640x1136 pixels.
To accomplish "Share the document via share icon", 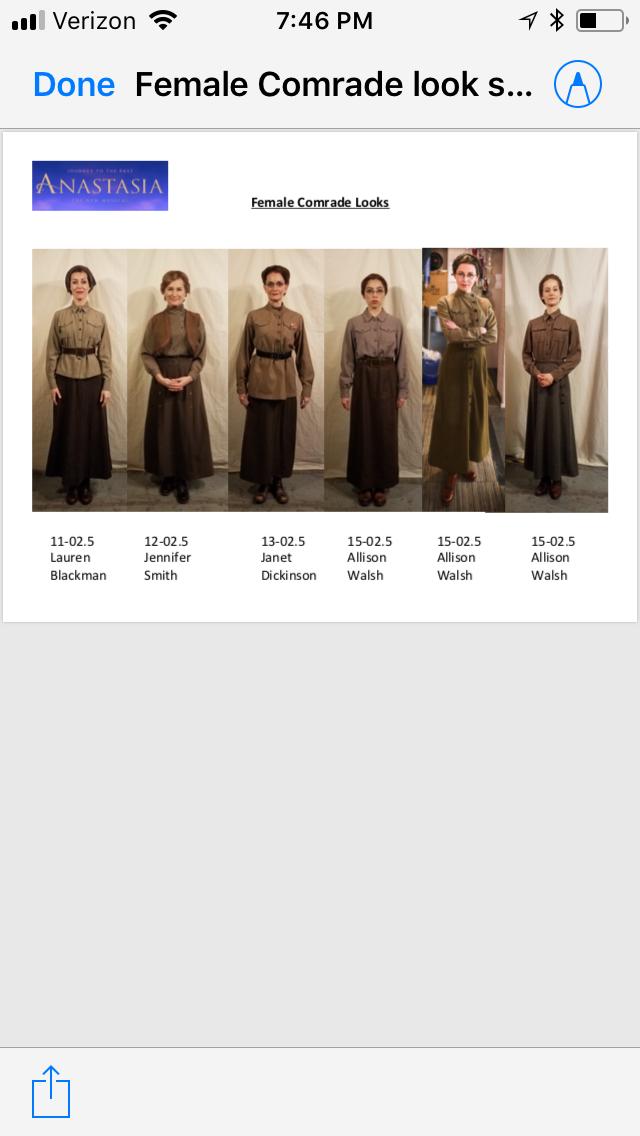I will (x=51, y=1091).
